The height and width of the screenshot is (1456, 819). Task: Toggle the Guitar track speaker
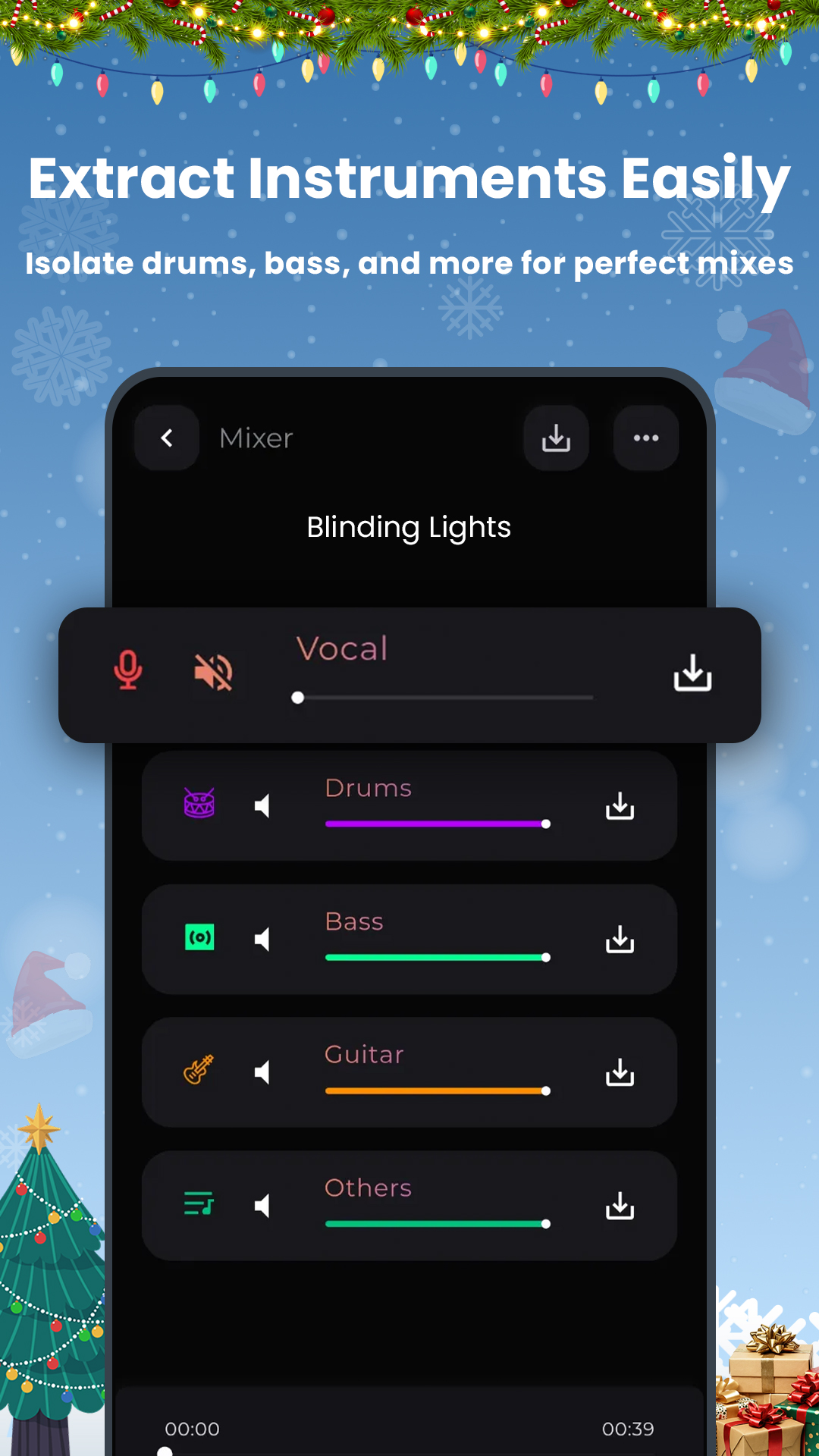click(x=262, y=1072)
